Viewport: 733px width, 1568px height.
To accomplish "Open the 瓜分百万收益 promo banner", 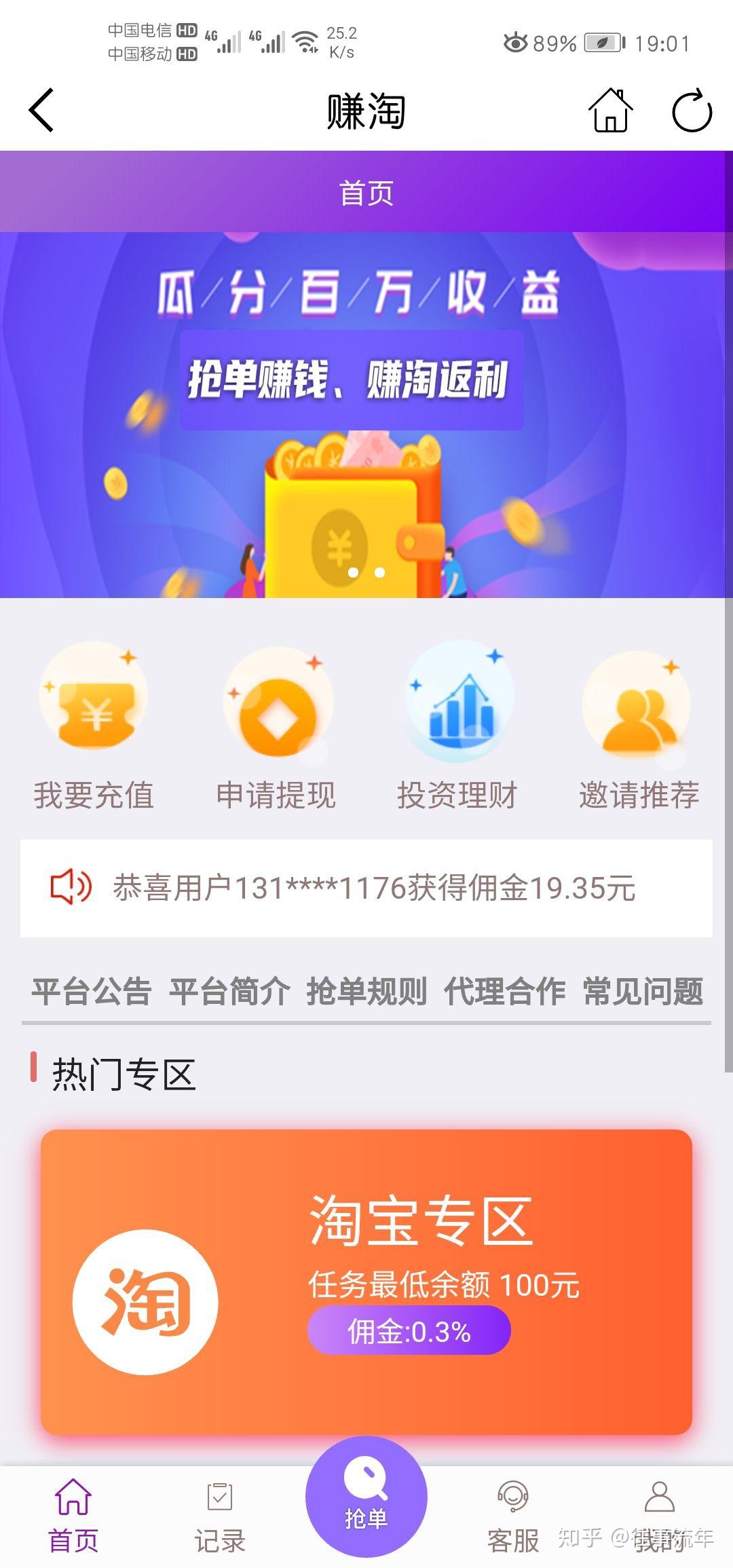I will 366,414.
